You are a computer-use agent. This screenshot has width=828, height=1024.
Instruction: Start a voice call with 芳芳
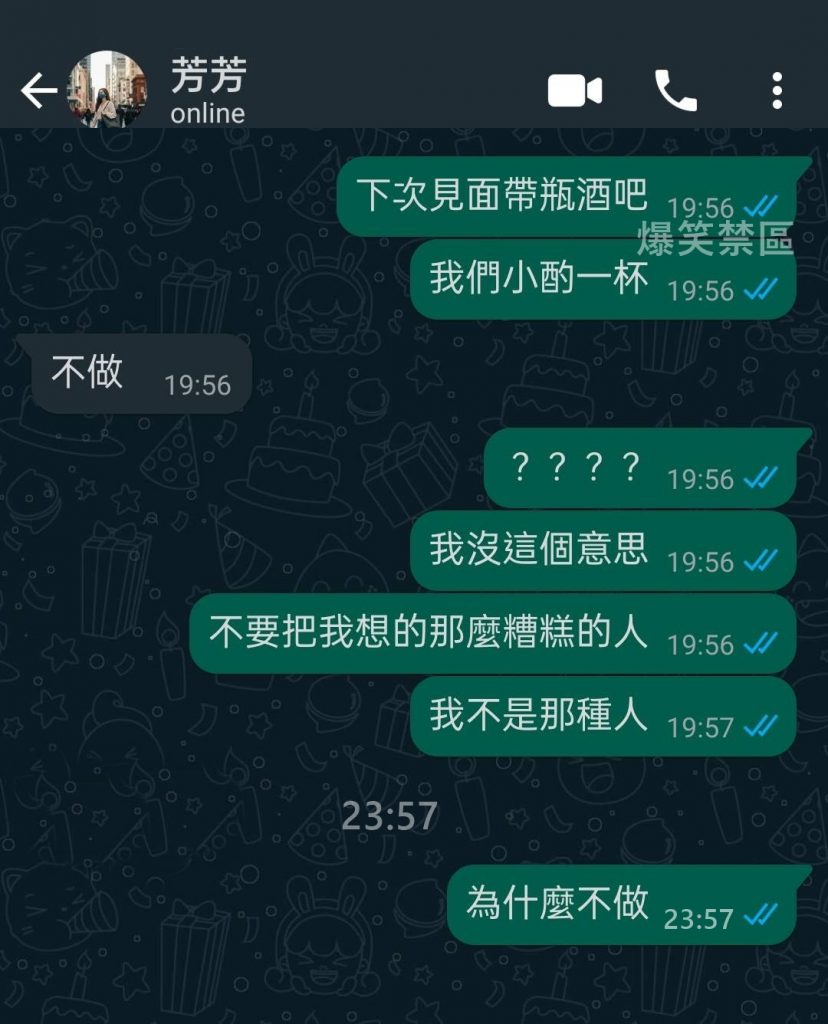(x=675, y=91)
